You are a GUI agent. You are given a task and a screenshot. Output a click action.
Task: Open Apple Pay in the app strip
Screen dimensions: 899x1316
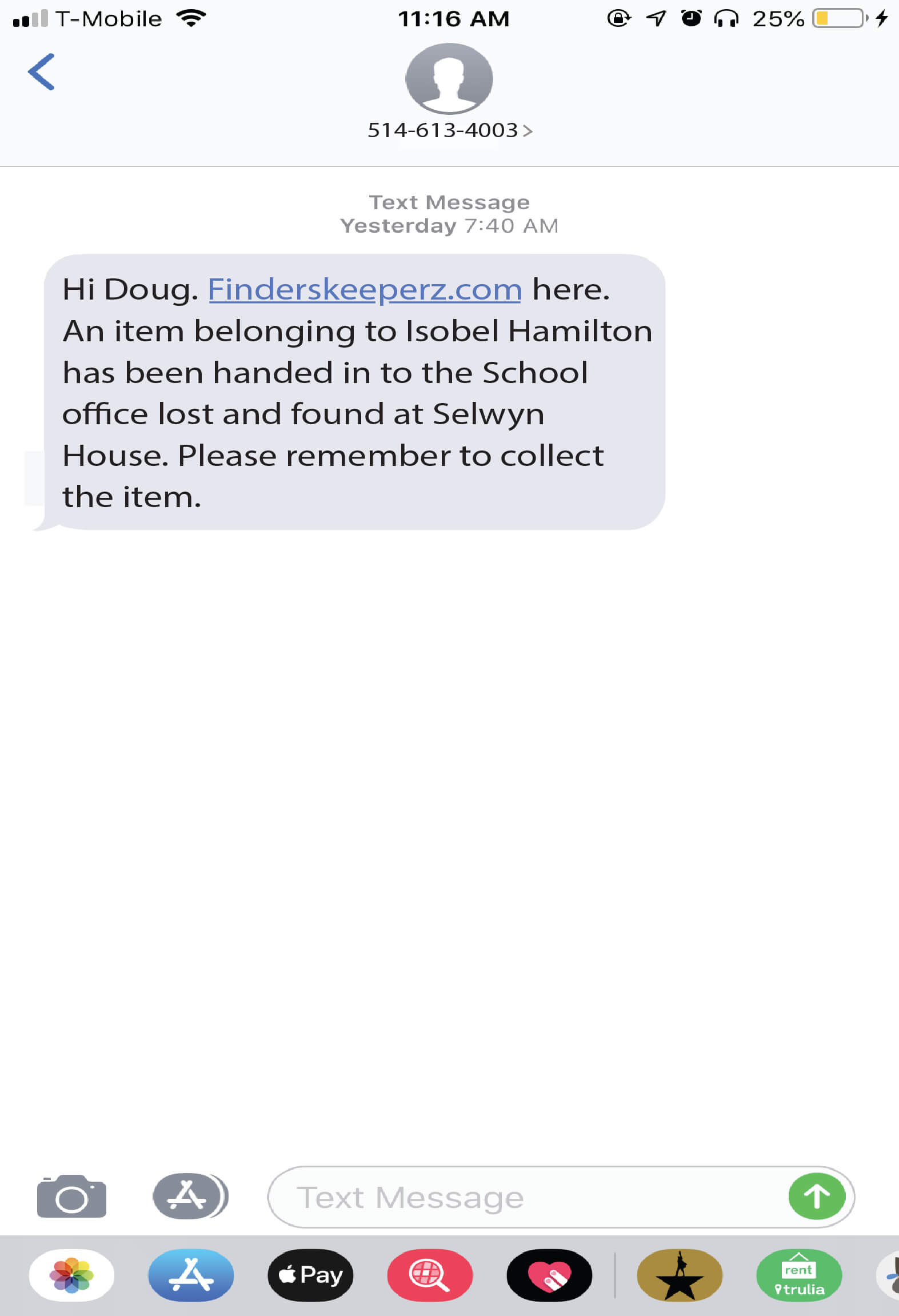click(x=310, y=1275)
